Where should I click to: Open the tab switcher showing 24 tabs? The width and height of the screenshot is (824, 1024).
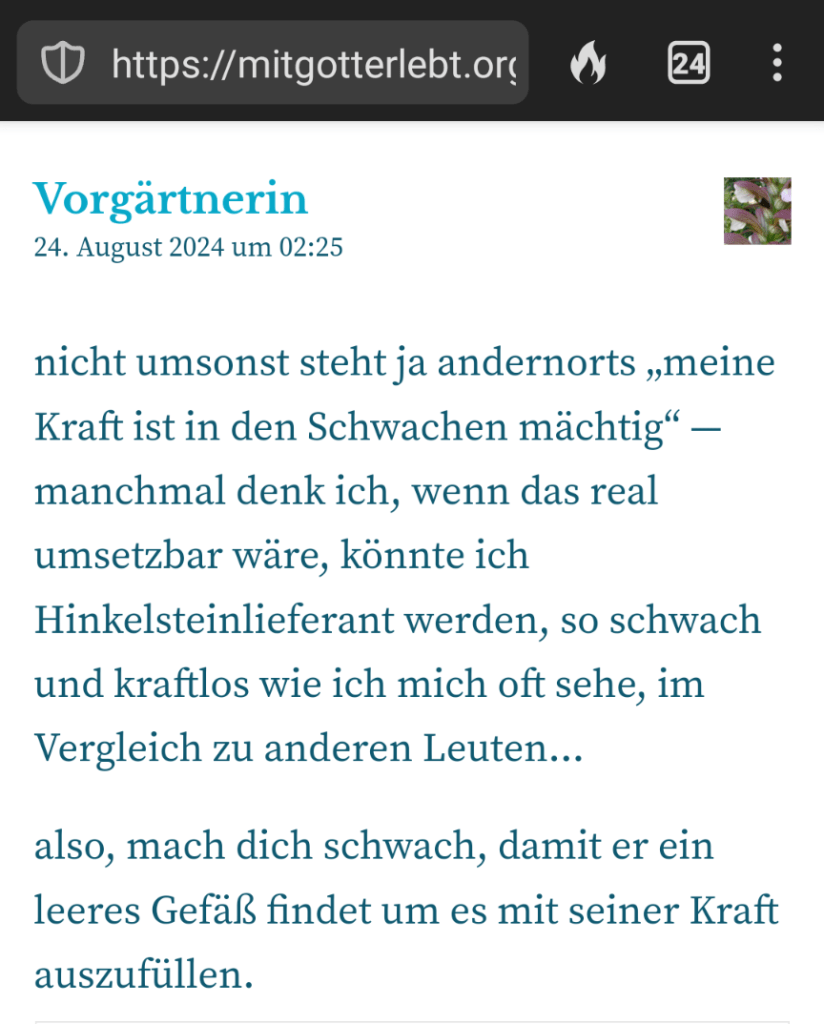(x=688, y=65)
